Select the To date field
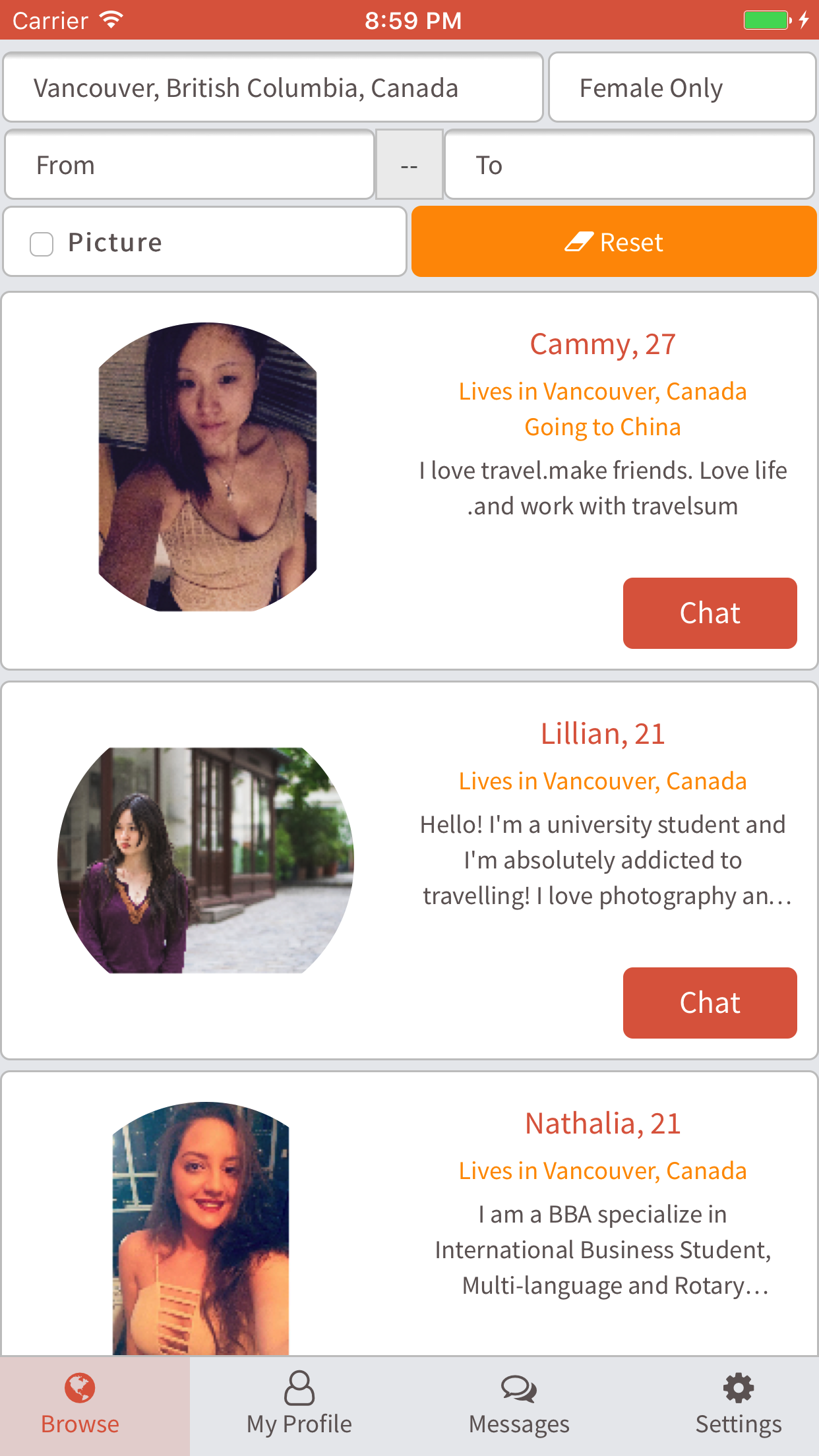This screenshot has width=819, height=1456. tap(629, 165)
